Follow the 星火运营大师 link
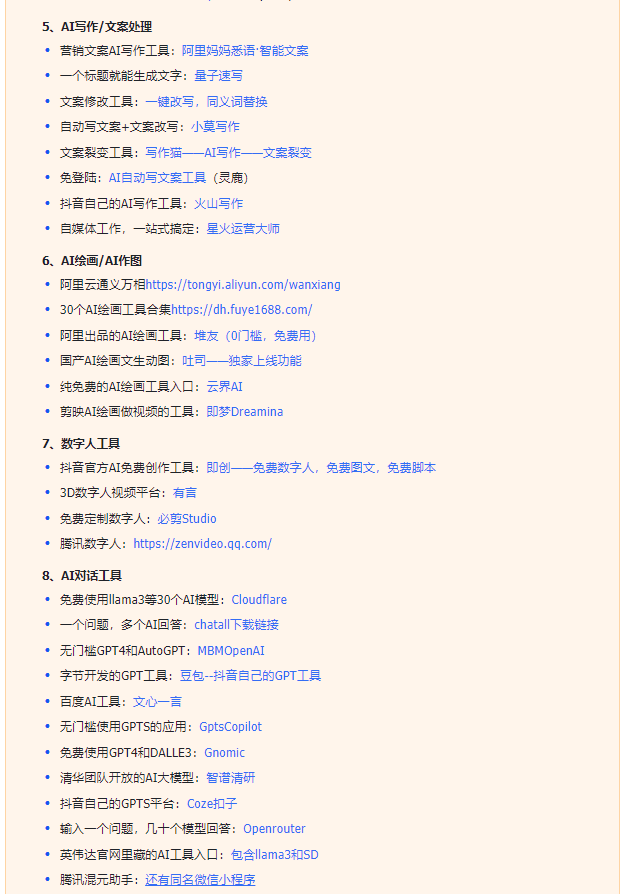This screenshot has height=894, width=622. [x=243, y=228]
